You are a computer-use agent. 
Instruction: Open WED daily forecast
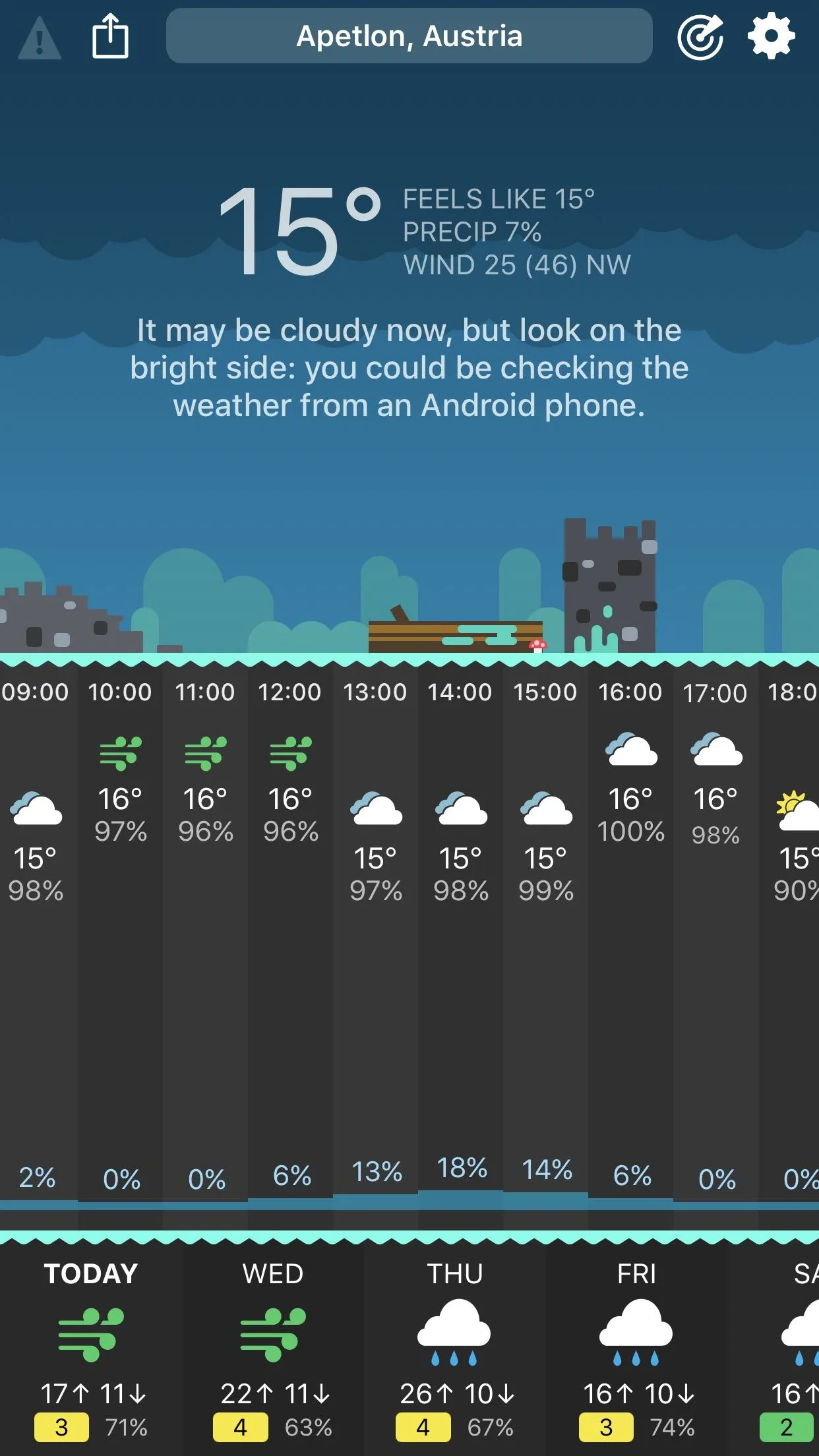(273, 1345)
